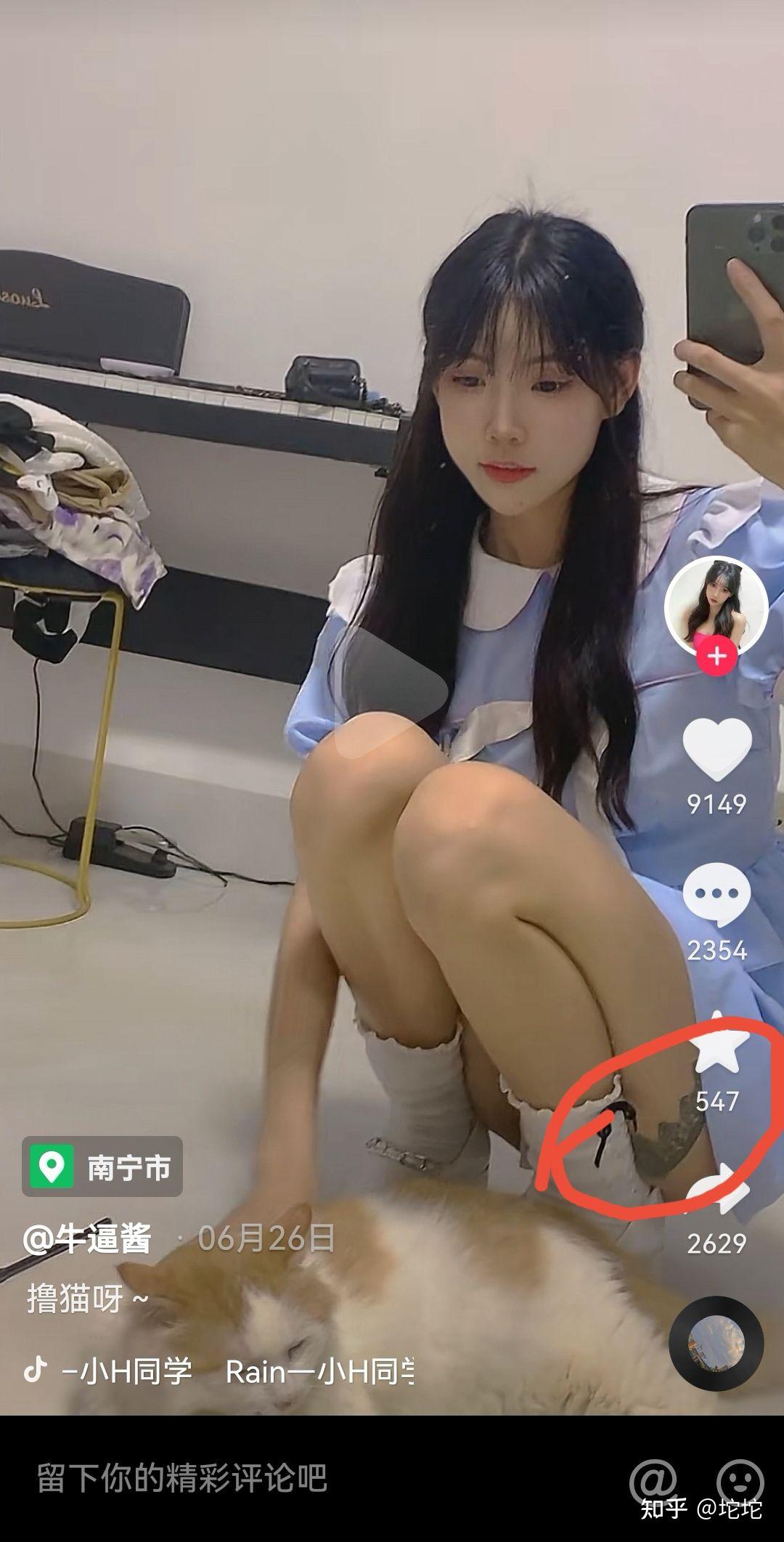
Task: Follow the creator via the red plus
Action: pyautogui.click(x=716, y=656)
